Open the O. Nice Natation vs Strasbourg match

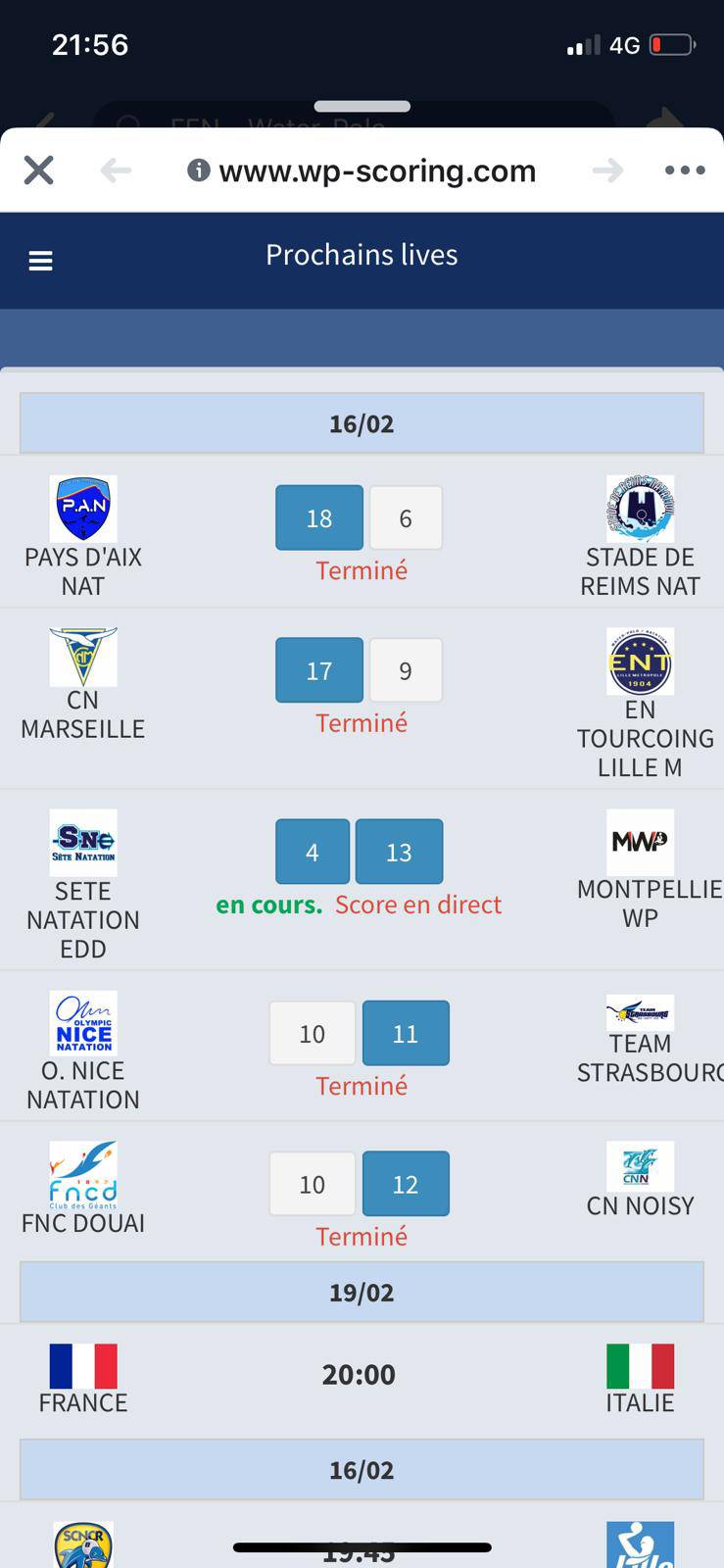point(361,1049)
